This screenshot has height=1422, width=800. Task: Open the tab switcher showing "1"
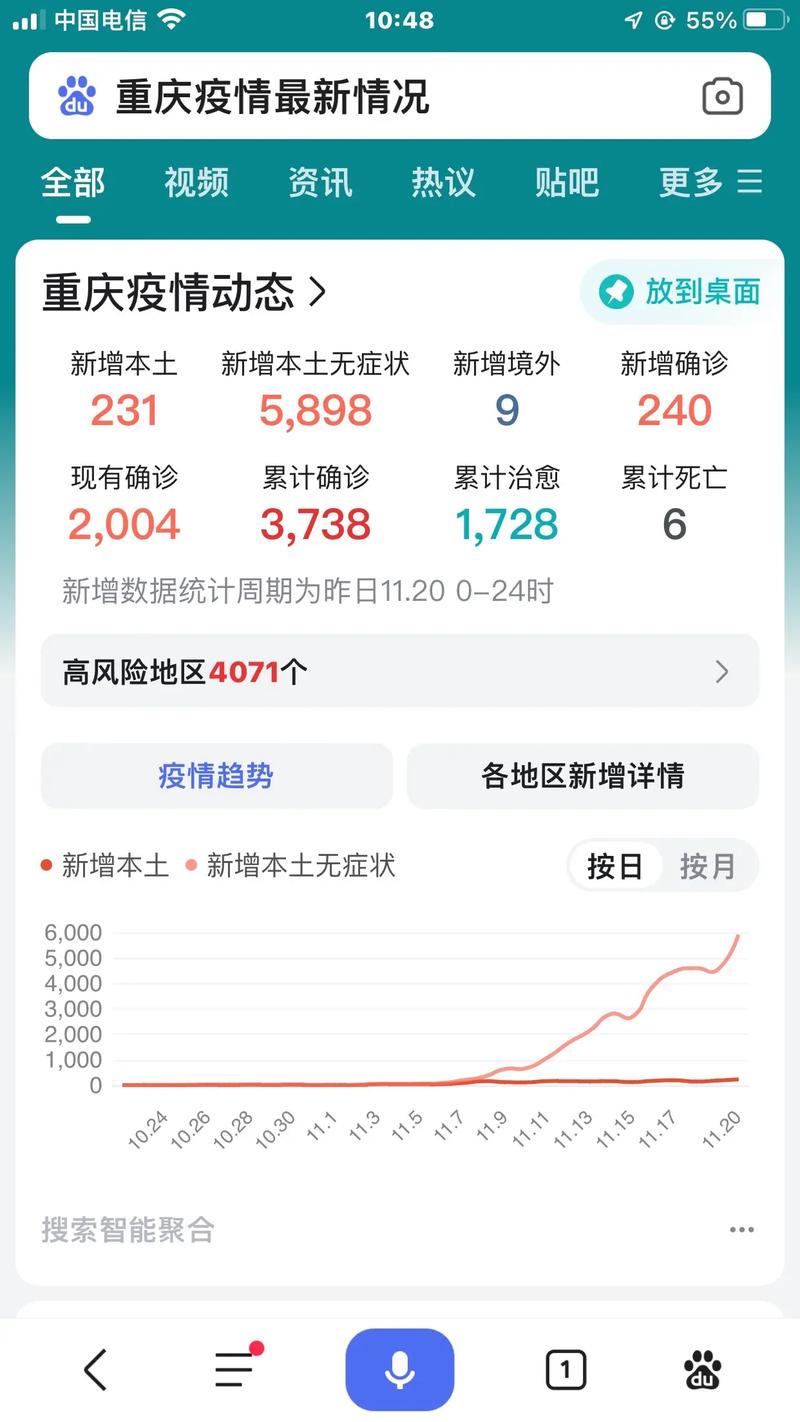tap(566, 1369)
